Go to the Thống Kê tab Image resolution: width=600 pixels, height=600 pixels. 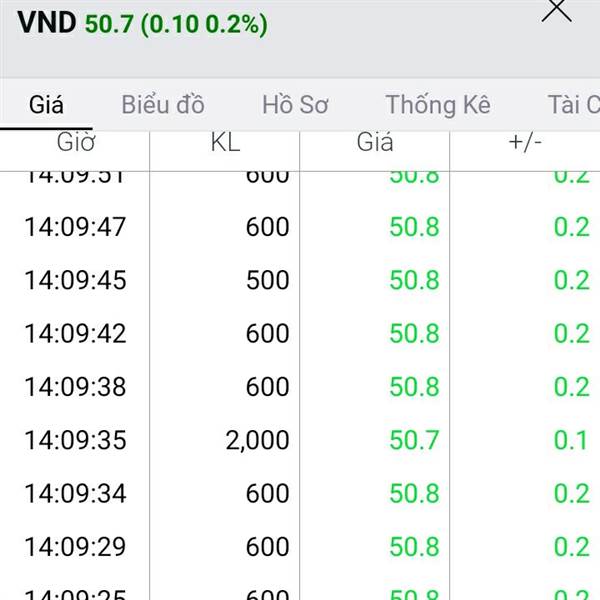[437, 104]
